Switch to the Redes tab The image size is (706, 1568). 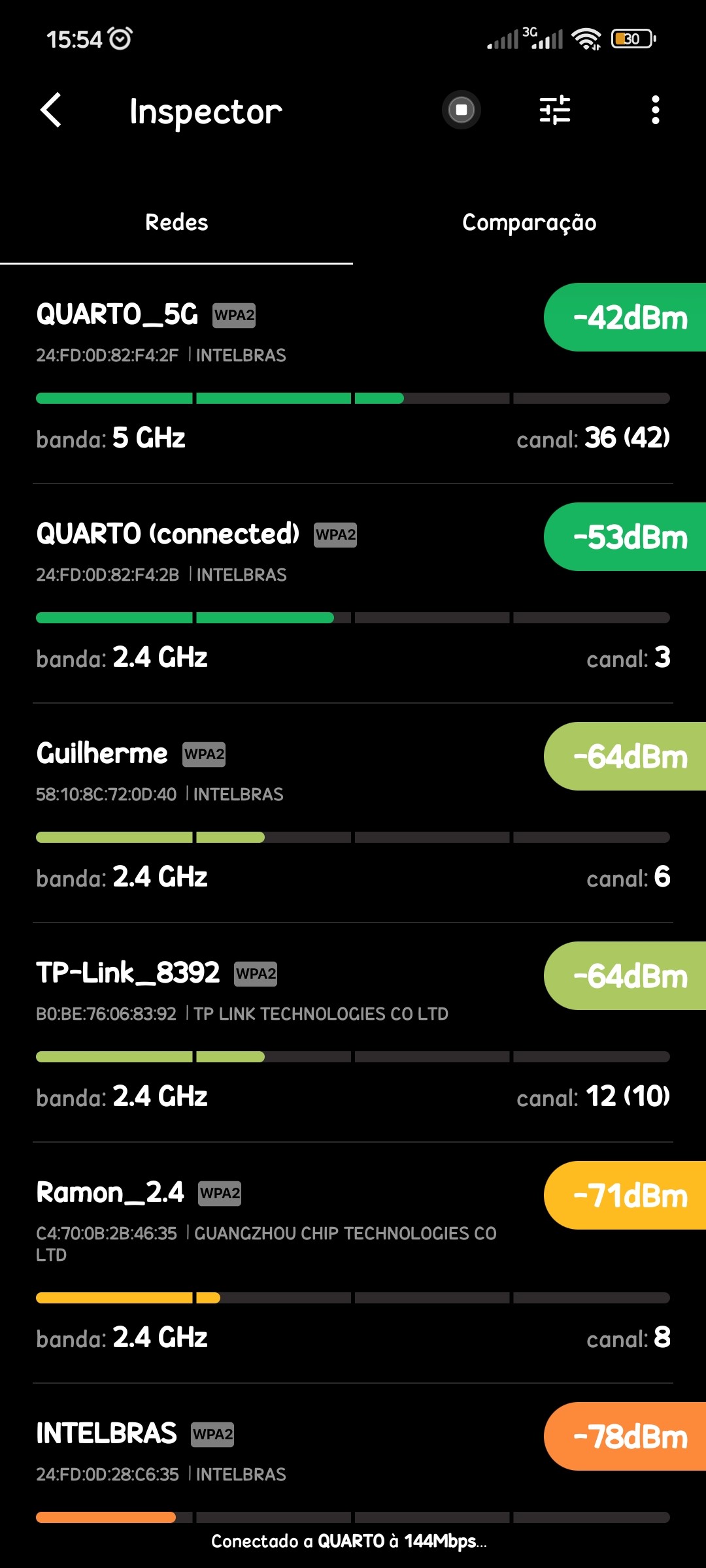coord(176,223)
